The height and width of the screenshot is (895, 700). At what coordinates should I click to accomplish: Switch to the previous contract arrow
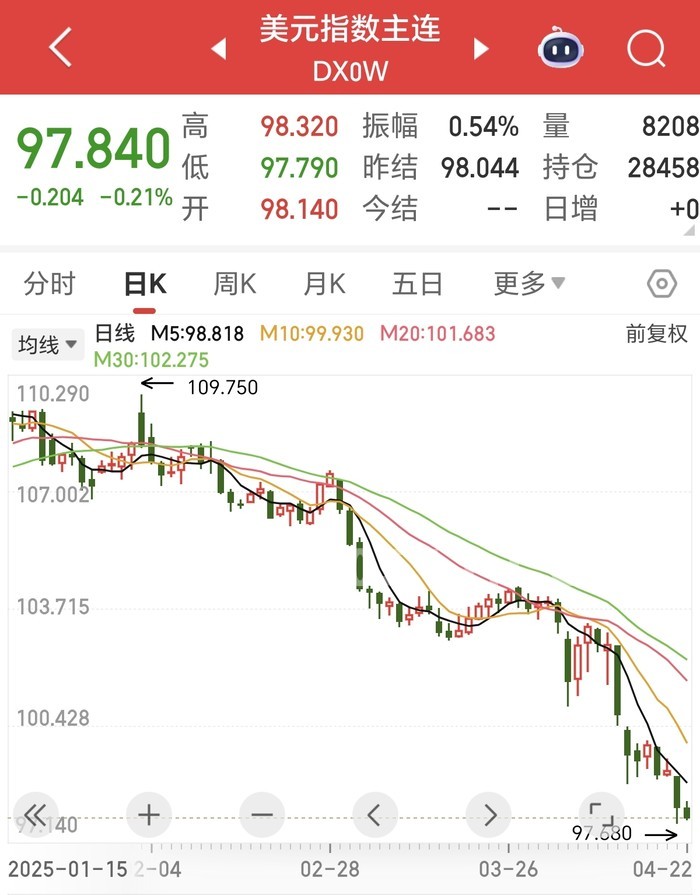click(219, 48)
